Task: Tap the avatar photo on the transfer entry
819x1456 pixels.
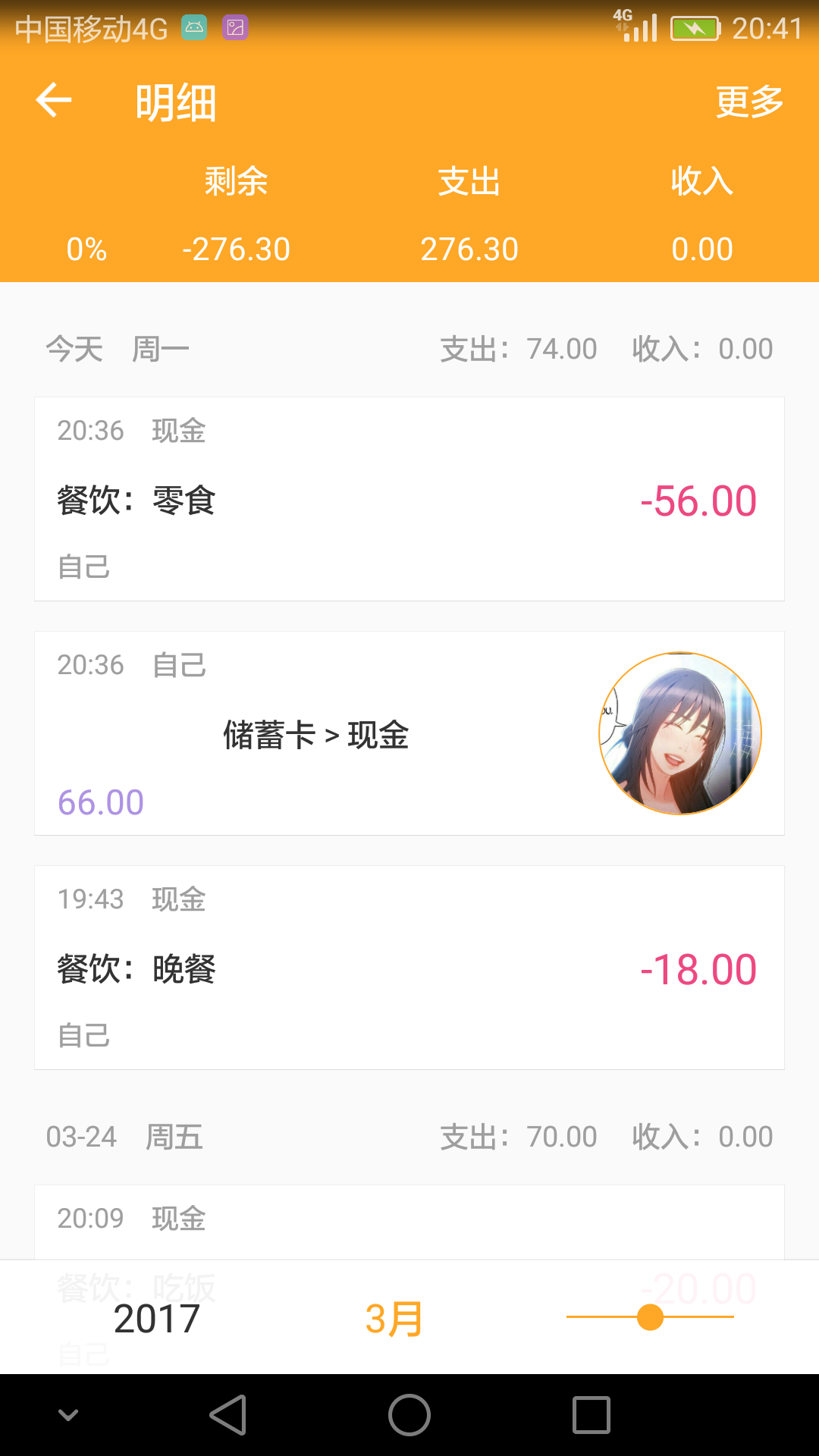Action: coord(680,733)
